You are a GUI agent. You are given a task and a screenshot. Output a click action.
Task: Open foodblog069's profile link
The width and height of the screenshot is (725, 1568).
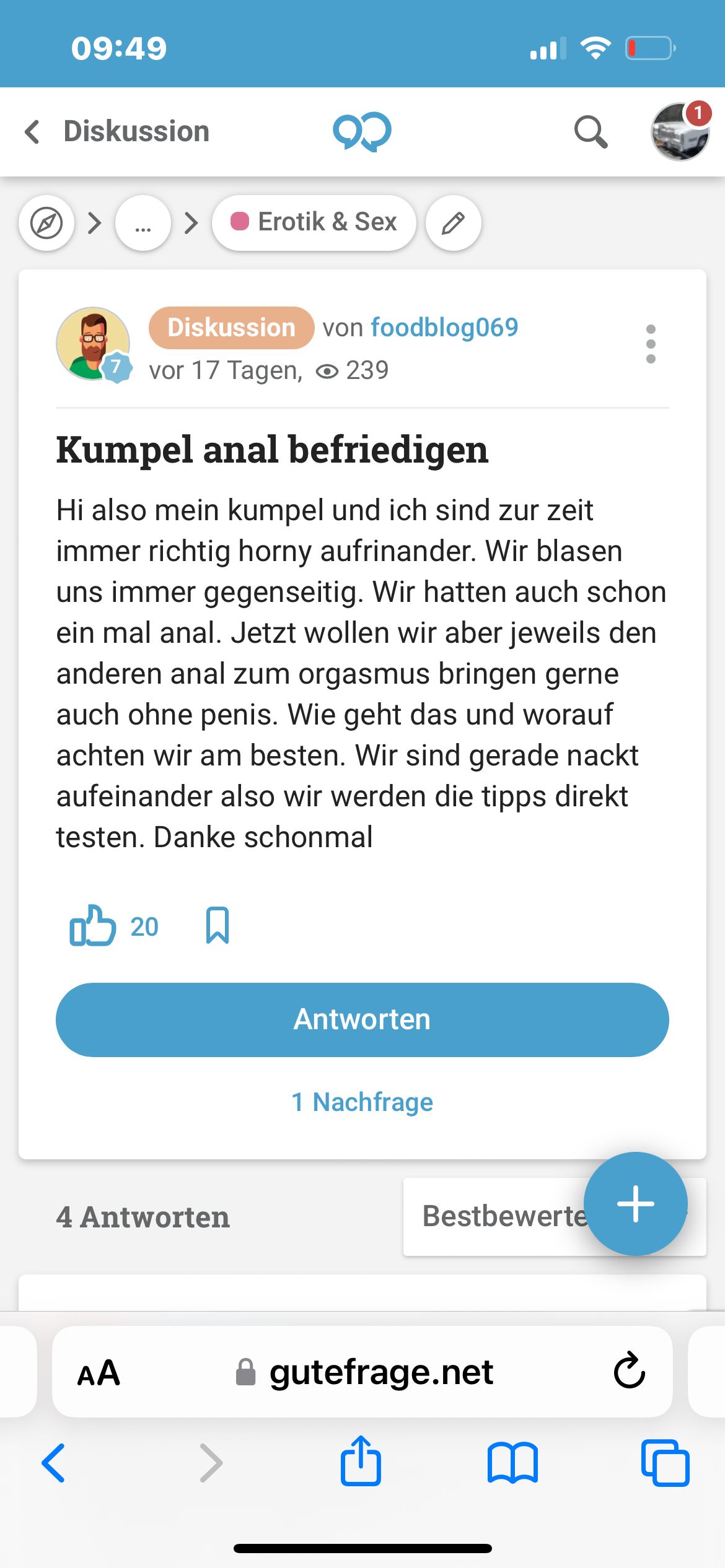(444, 327)
